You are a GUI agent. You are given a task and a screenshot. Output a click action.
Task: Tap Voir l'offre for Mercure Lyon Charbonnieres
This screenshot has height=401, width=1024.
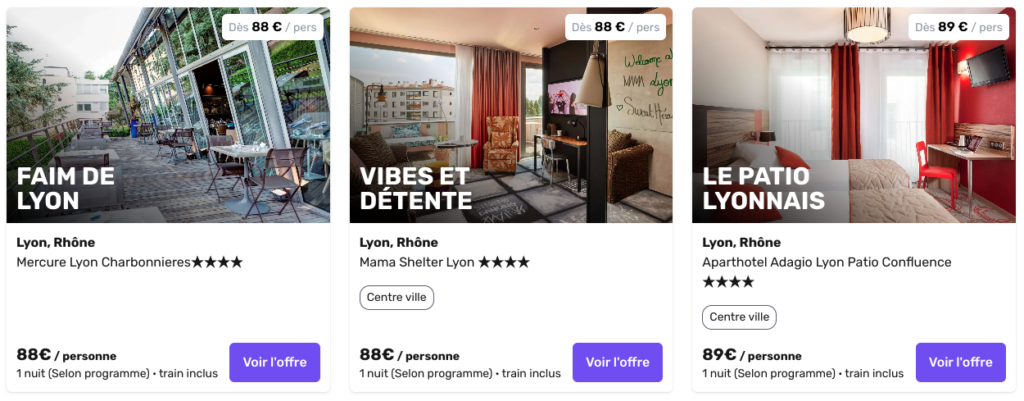coord(274,362)
